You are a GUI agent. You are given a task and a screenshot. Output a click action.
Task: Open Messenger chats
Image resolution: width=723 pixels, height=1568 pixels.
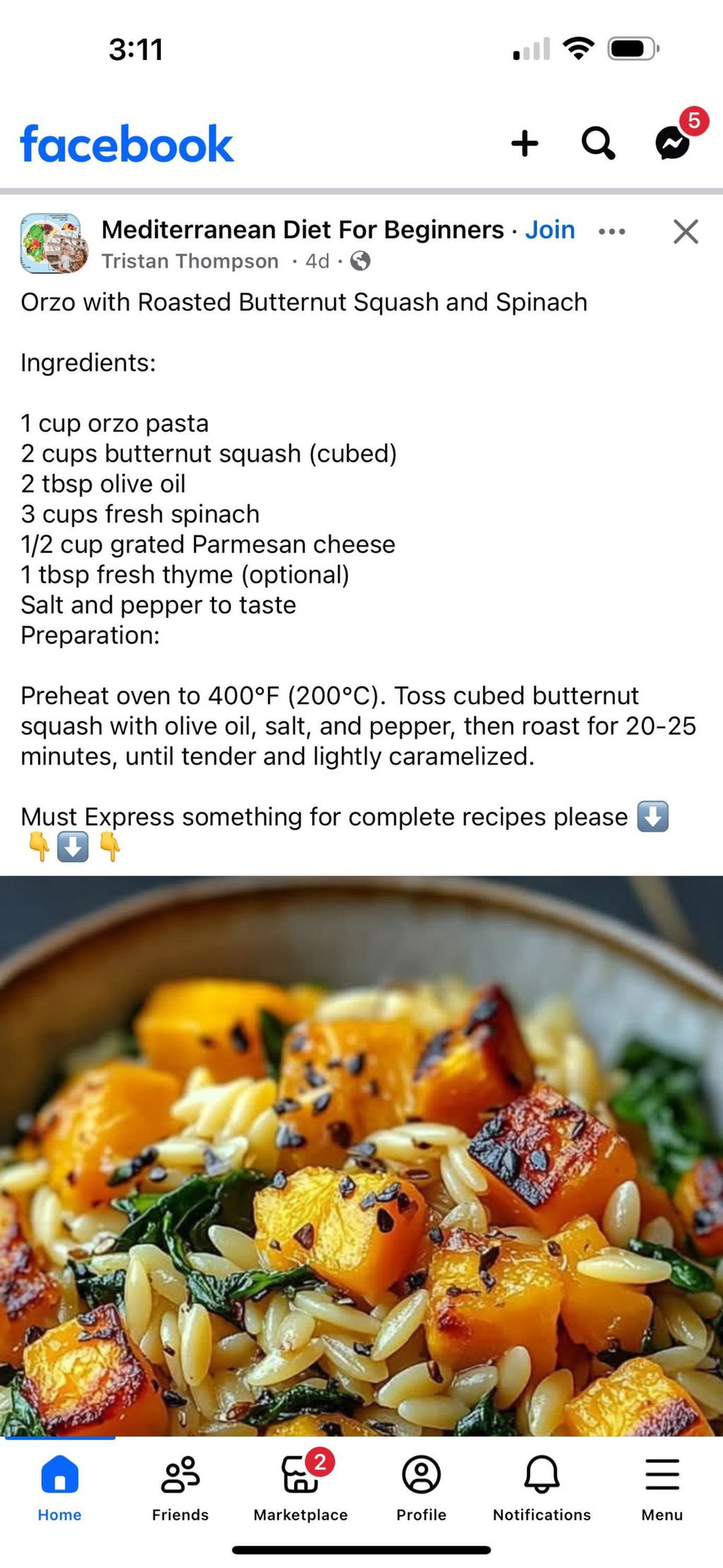(673, 143)
